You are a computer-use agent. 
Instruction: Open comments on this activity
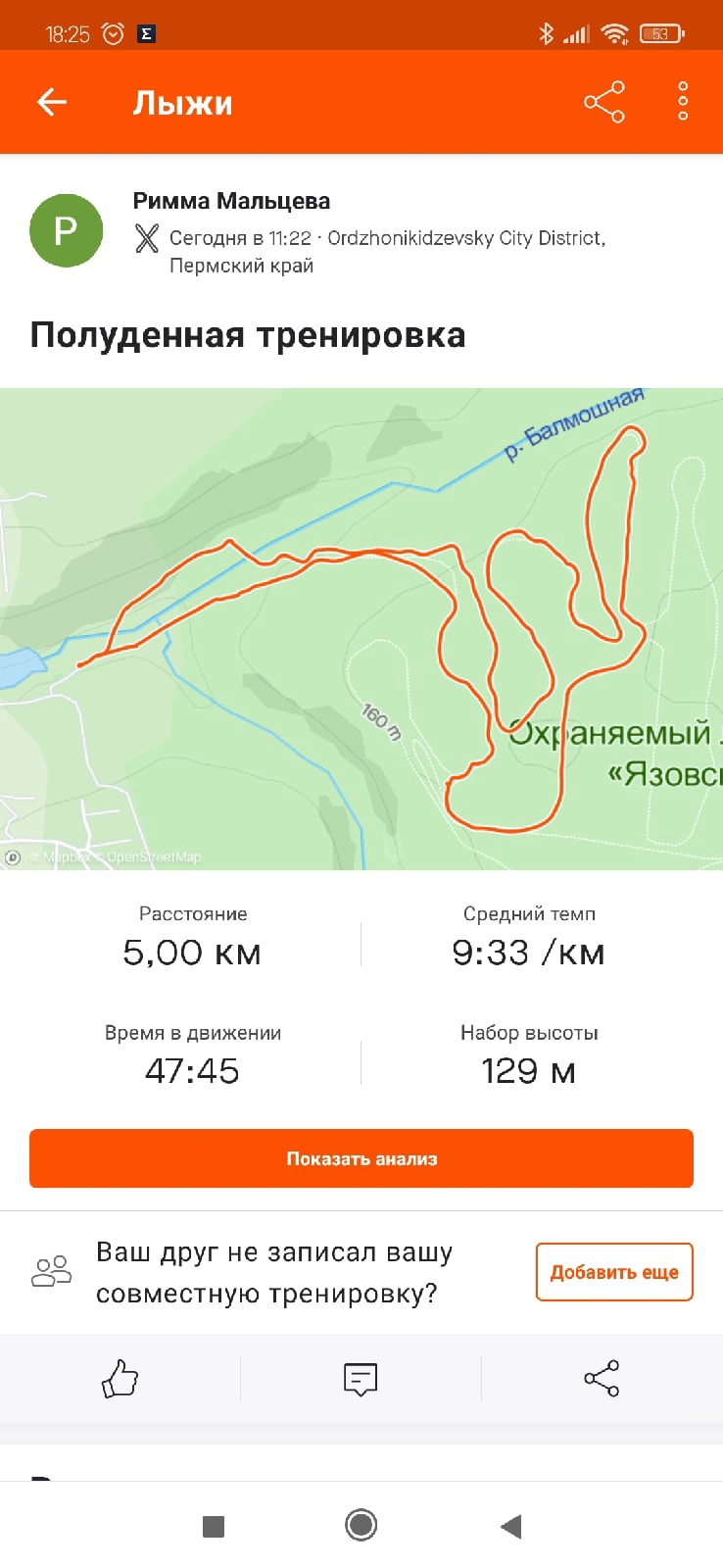(361, 1378)
